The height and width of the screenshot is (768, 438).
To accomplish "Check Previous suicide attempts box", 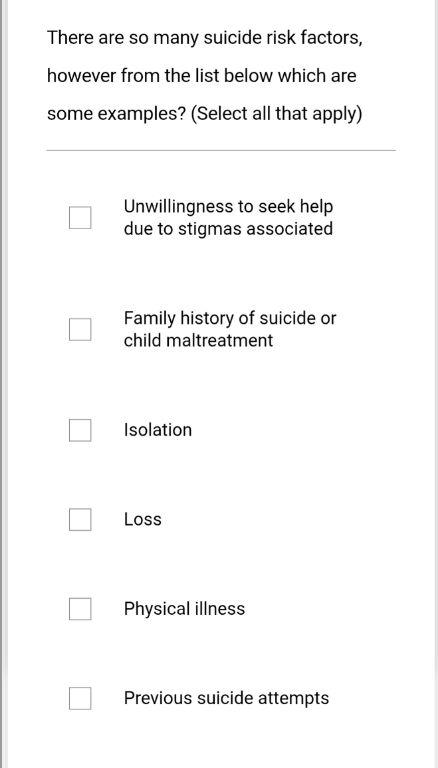I will point(80,698).
